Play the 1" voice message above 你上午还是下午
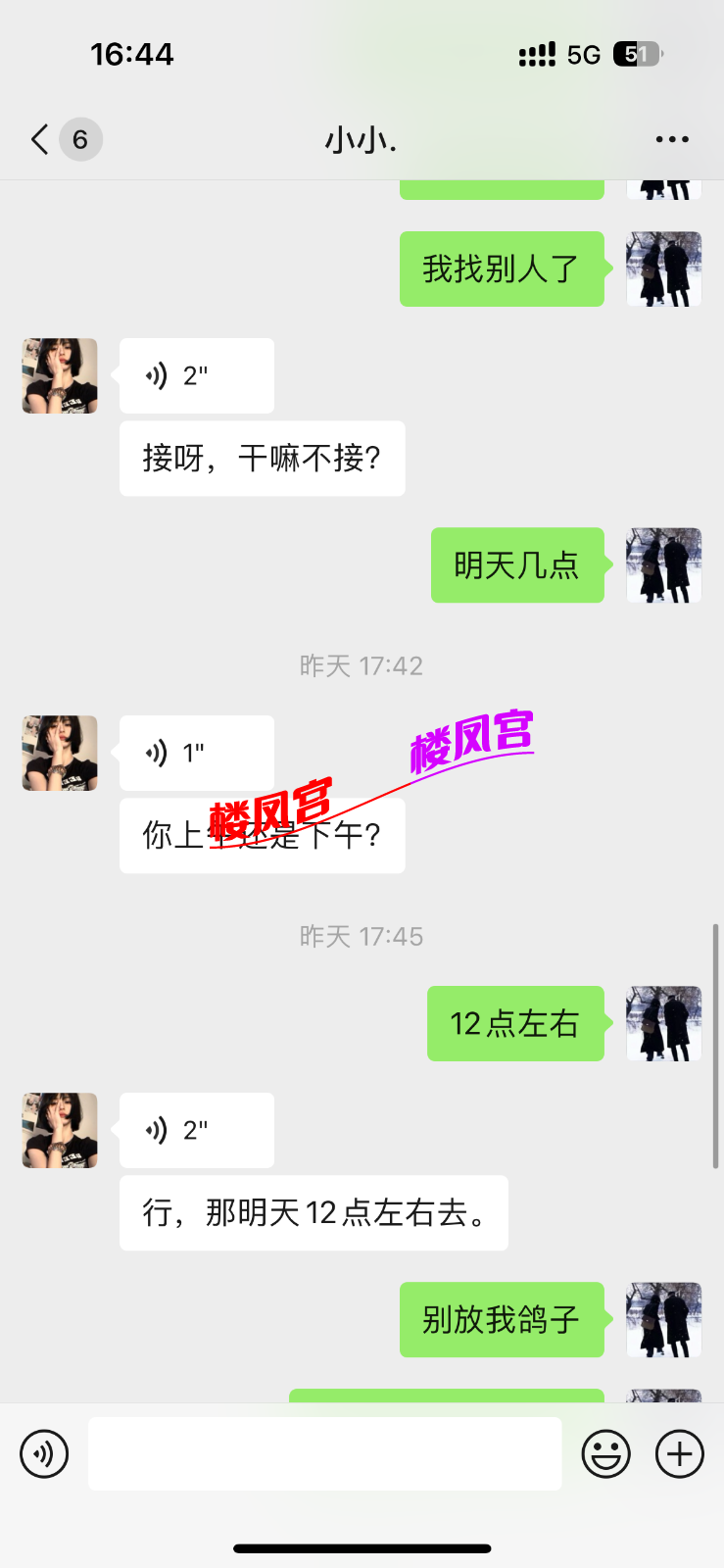The image size is (724, 1568). pos(196,752)
